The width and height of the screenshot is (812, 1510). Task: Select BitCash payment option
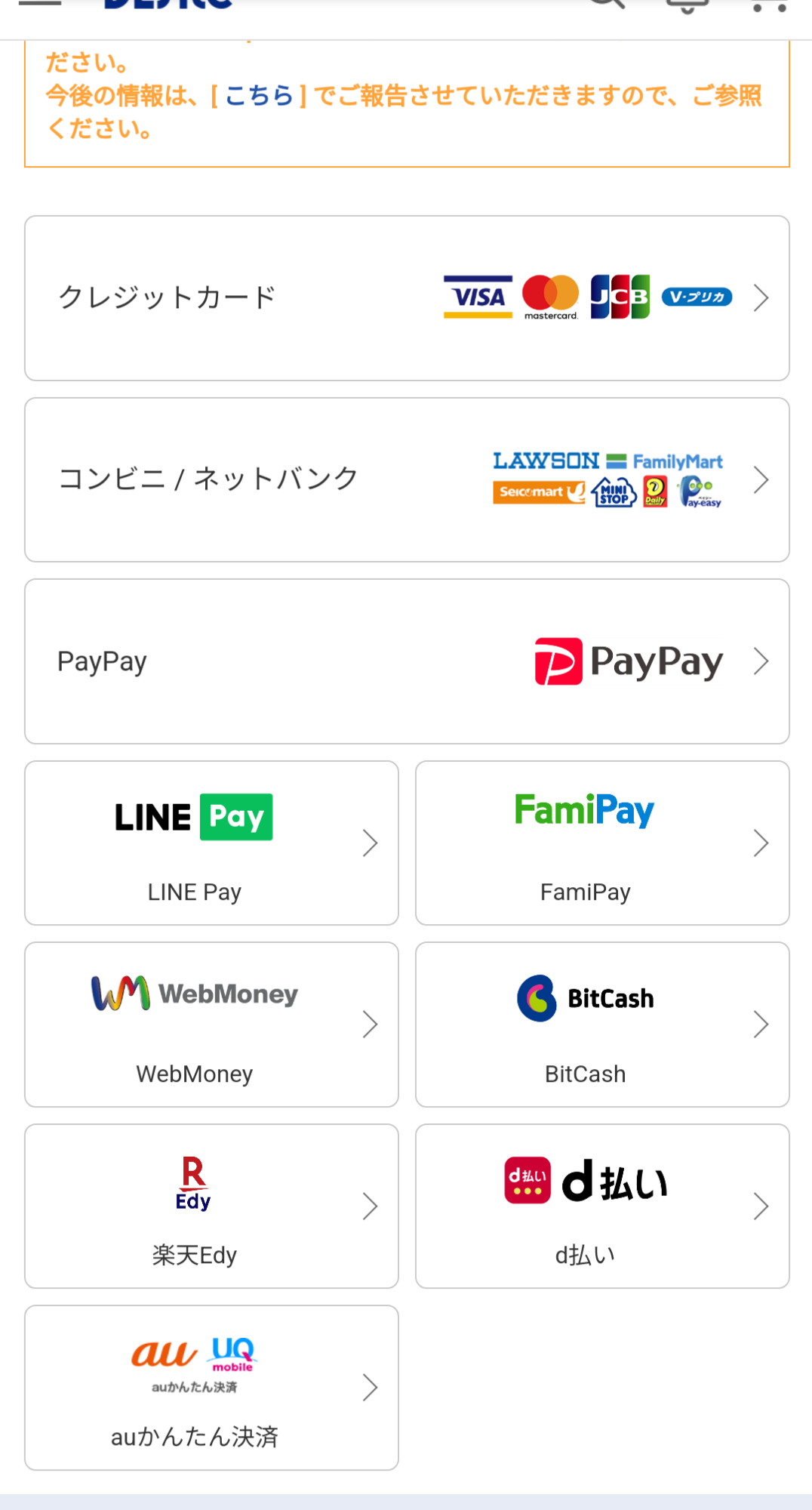[602, 1025]
